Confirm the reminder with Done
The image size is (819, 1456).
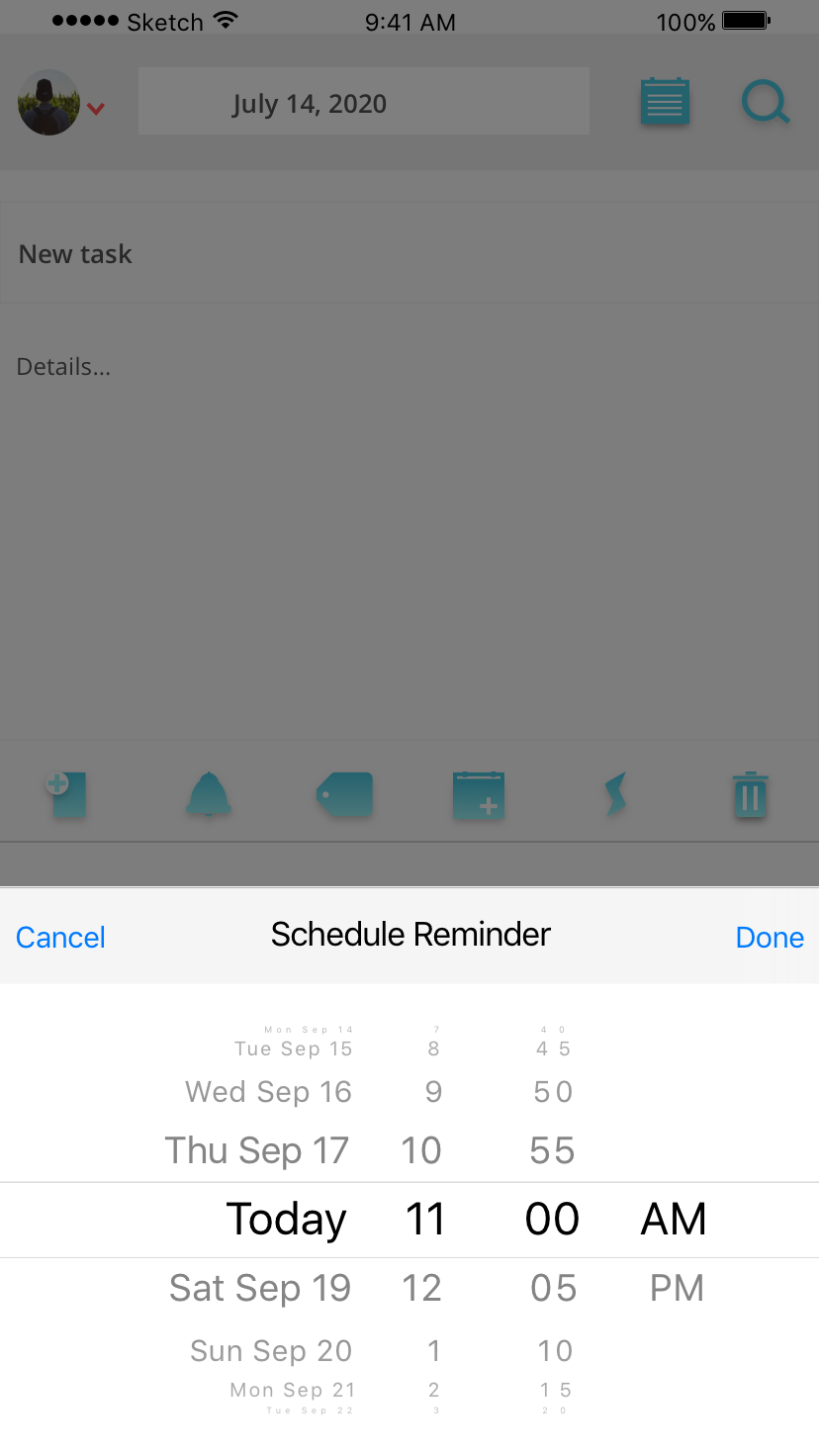coord(770,937)
